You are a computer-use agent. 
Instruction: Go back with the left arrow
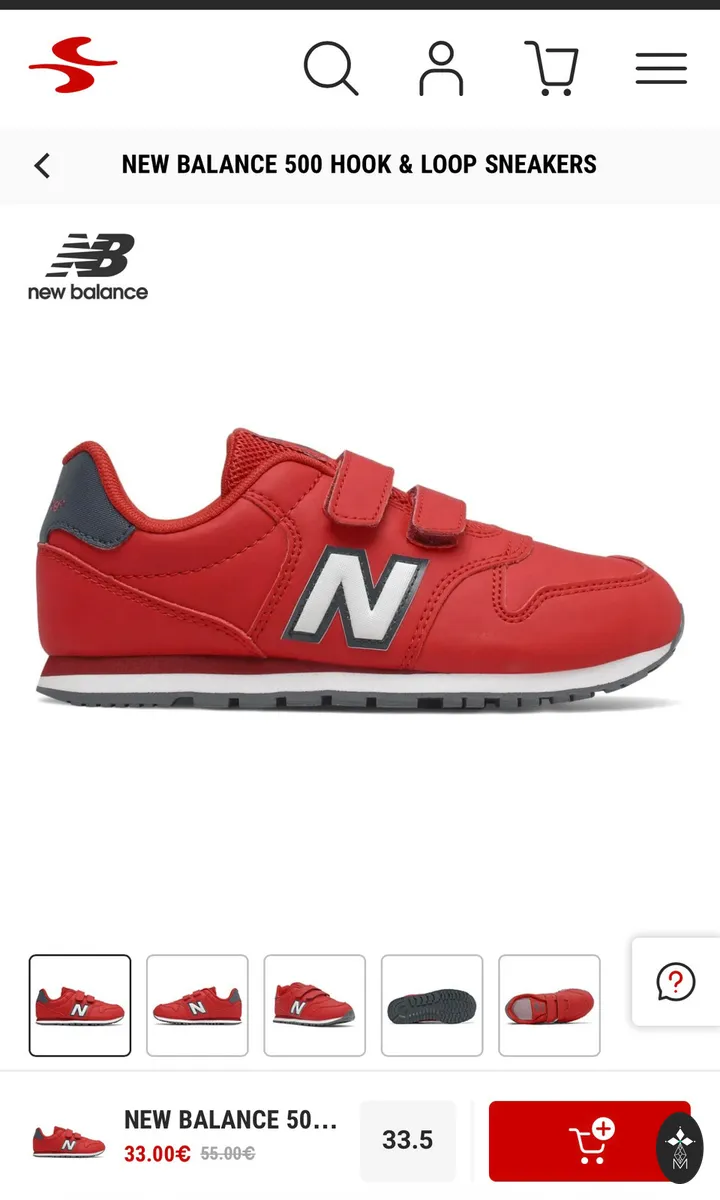[42, 165]
